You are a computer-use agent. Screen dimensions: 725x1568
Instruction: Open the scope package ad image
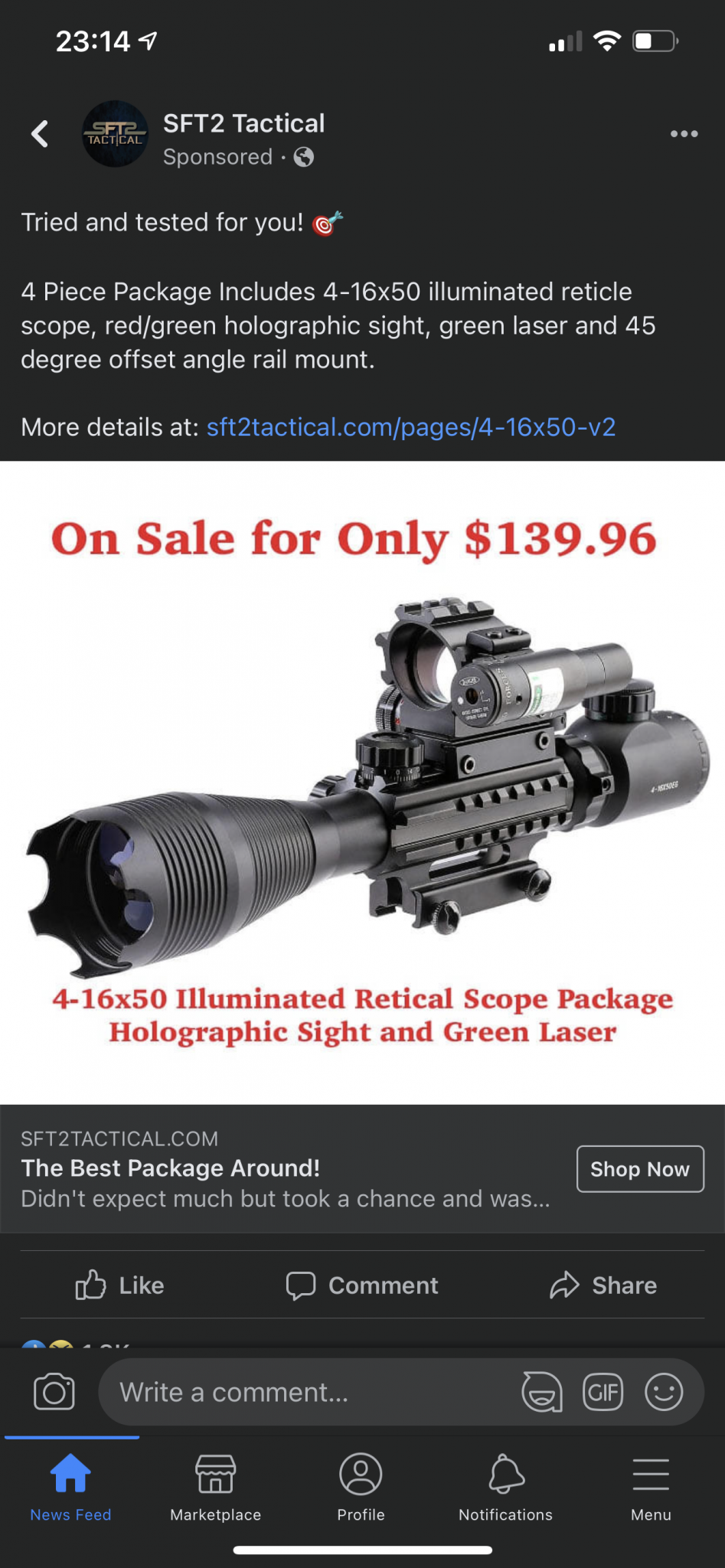coord(362,782)
